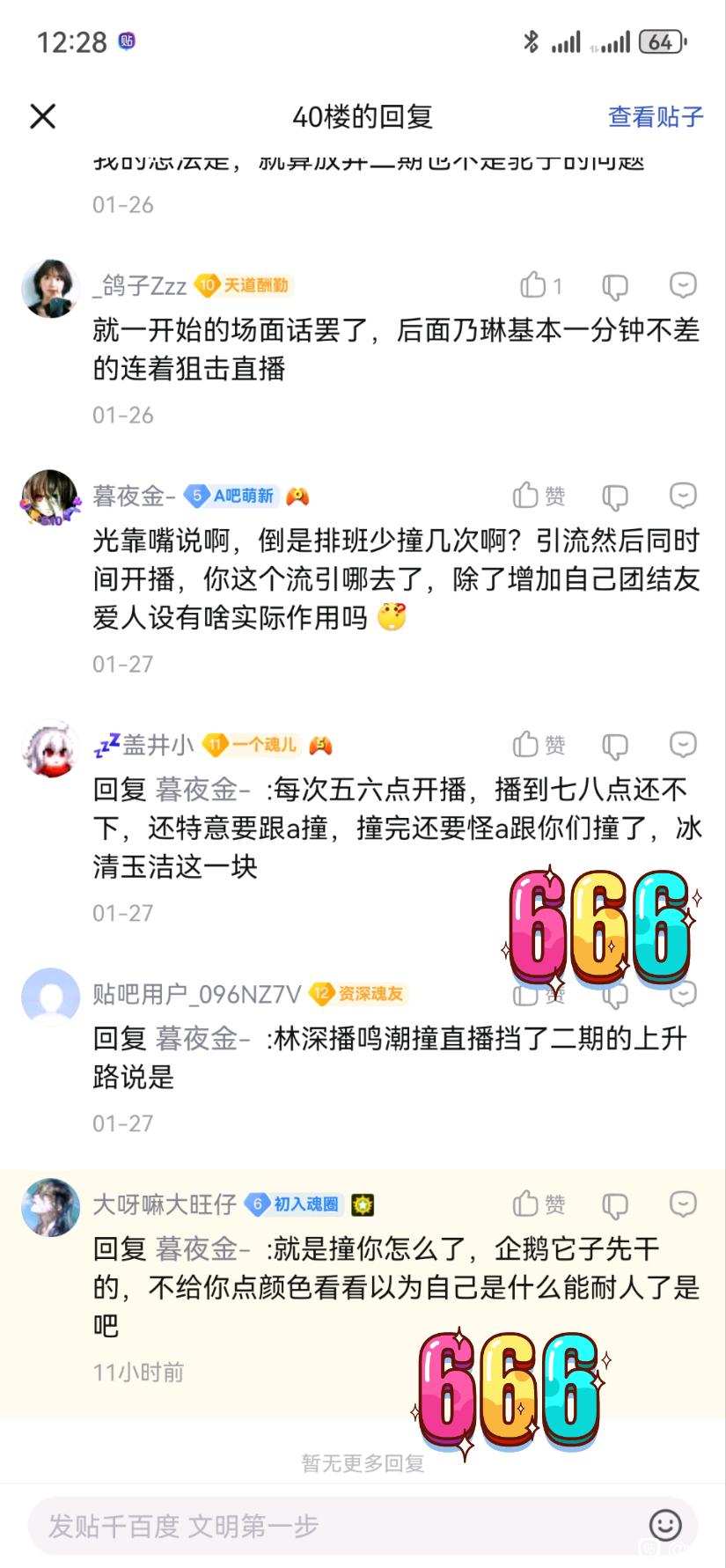Open comment icon on 盖井小's reply
Image resolution: width=726 pixels, height=1568 pixels.
pyautogui.click(x=683, y=745)
